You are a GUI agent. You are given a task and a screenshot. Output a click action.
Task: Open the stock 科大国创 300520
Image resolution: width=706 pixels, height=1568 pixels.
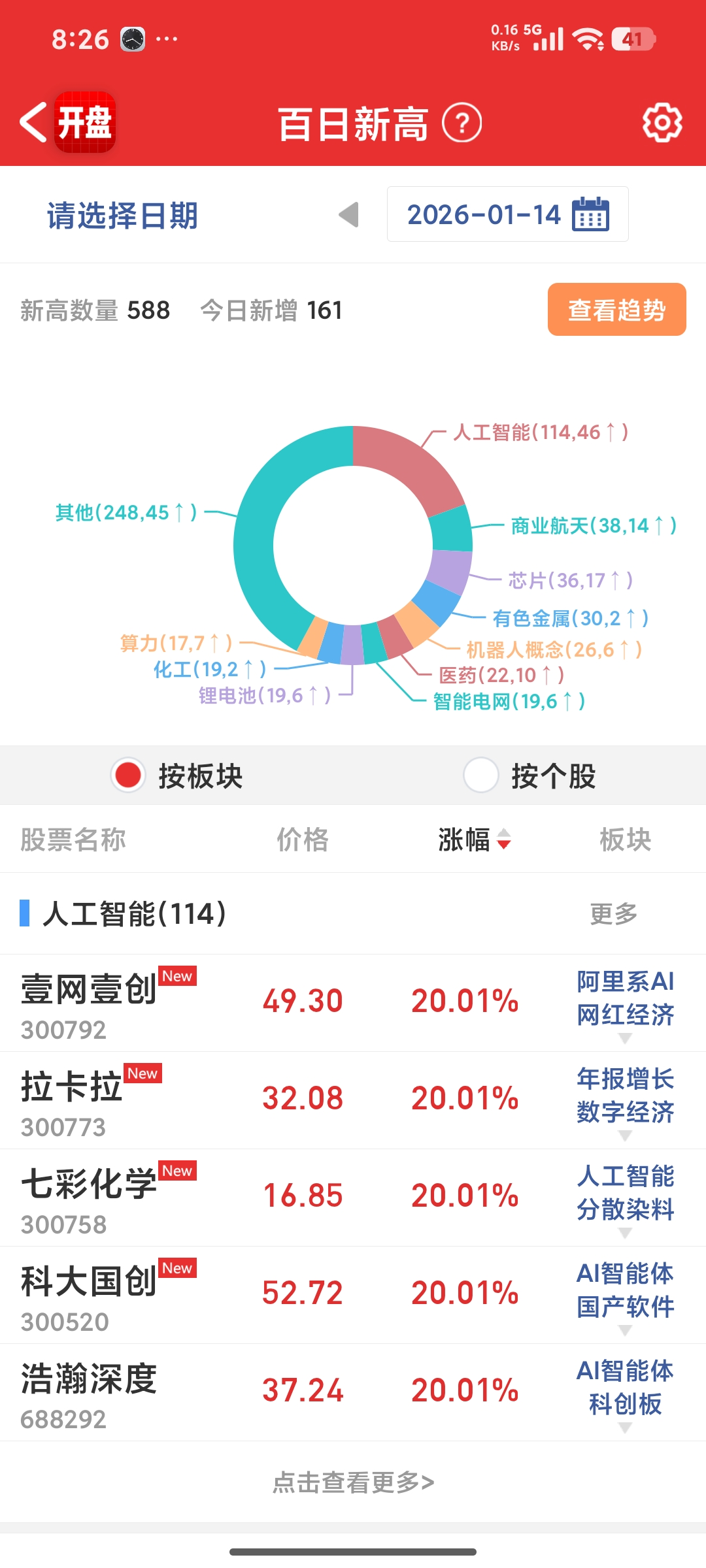point(109,1296)
